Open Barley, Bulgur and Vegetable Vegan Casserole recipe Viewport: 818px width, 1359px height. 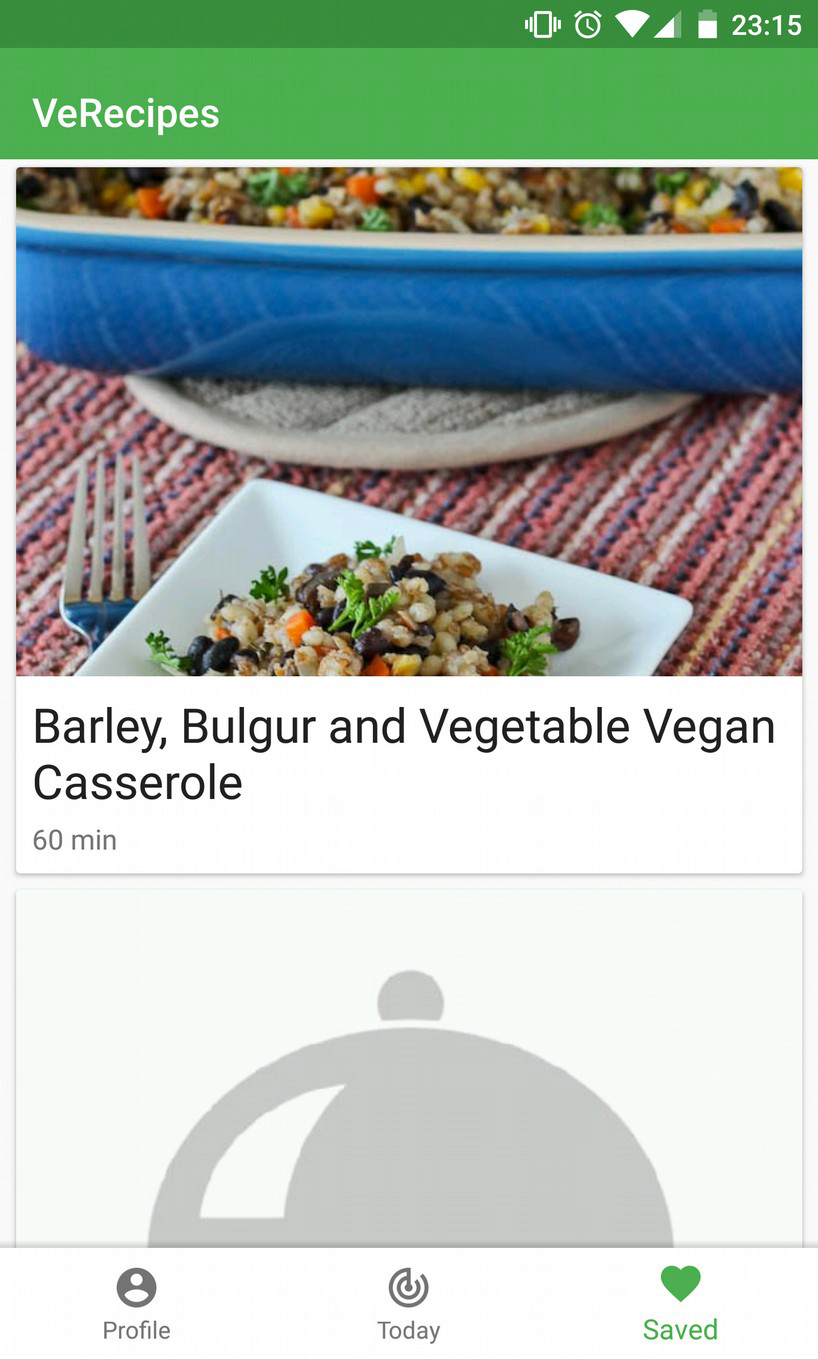pos(408,520)
